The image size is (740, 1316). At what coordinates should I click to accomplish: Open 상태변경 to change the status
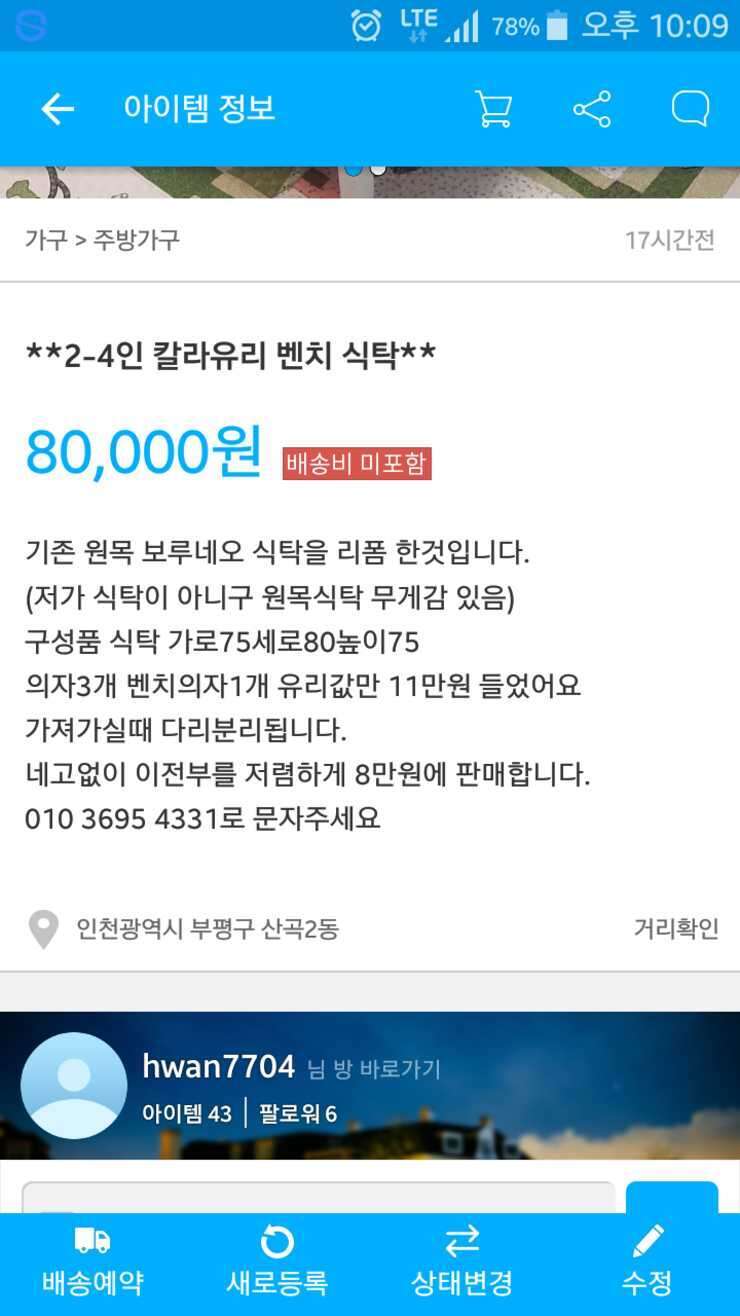point(462,1263)
